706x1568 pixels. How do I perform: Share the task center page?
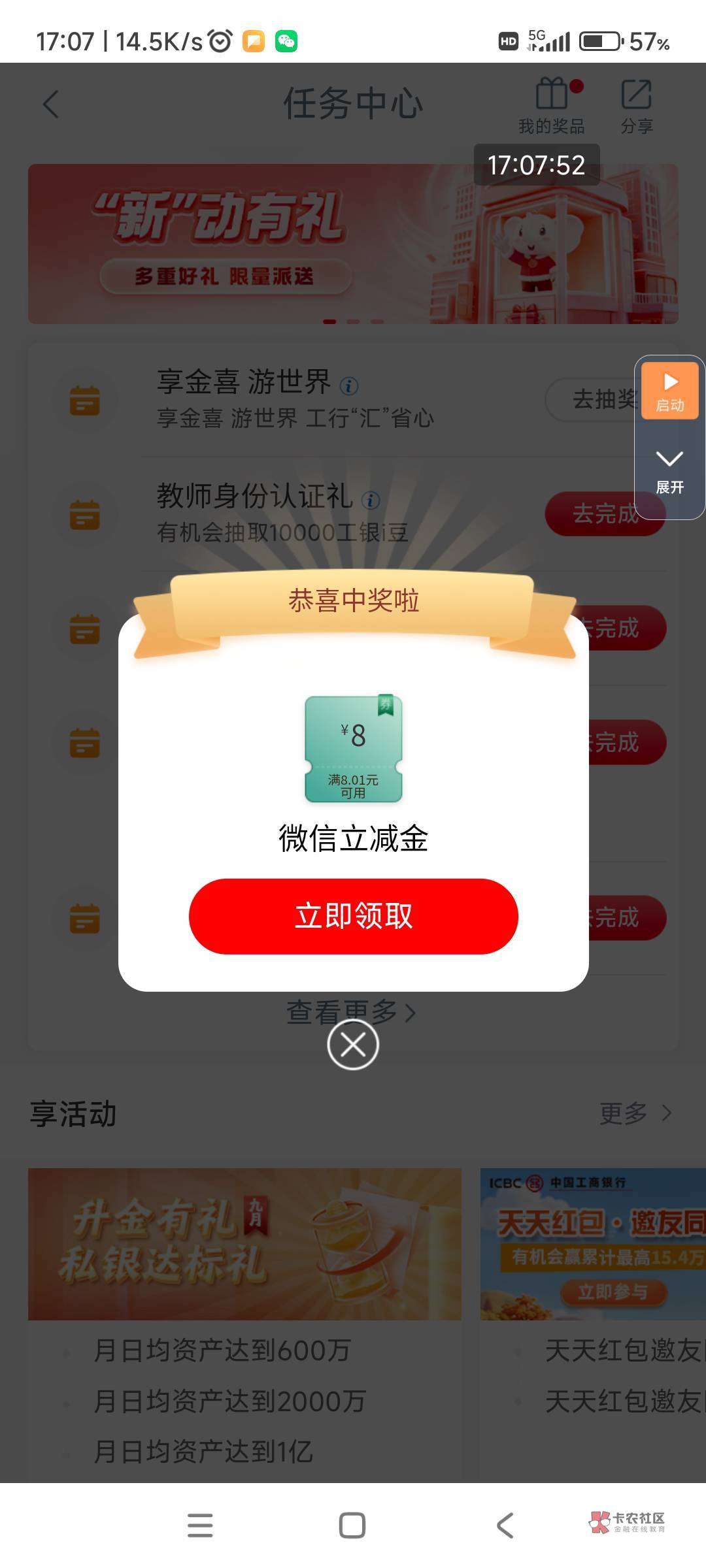[x=637, y=106]
